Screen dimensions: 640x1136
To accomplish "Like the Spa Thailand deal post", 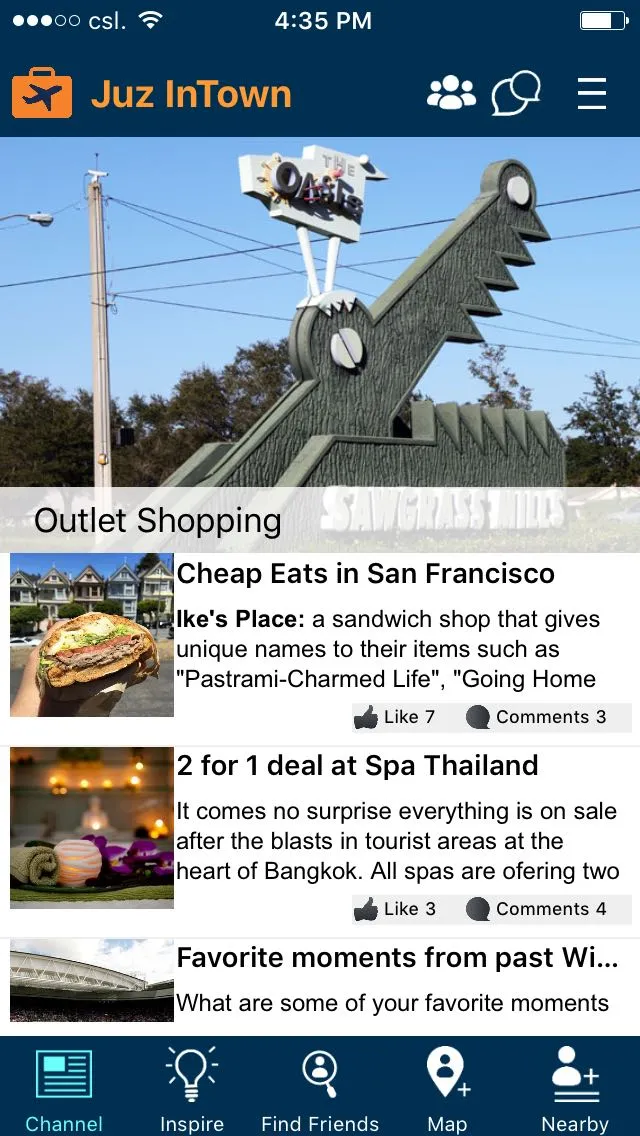I will (x=395, y=909).
